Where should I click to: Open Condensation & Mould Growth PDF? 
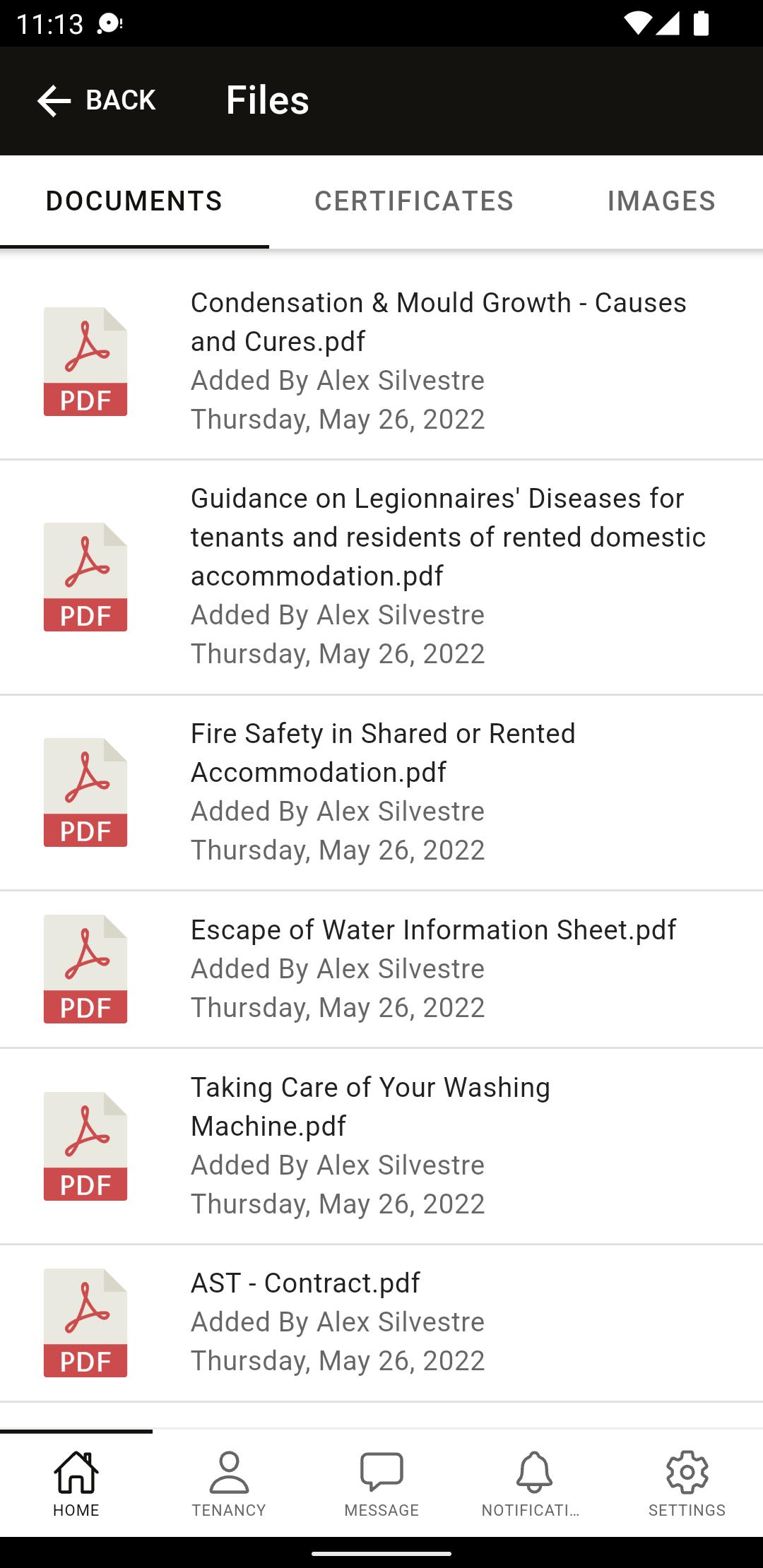click(x=381, y=361)
